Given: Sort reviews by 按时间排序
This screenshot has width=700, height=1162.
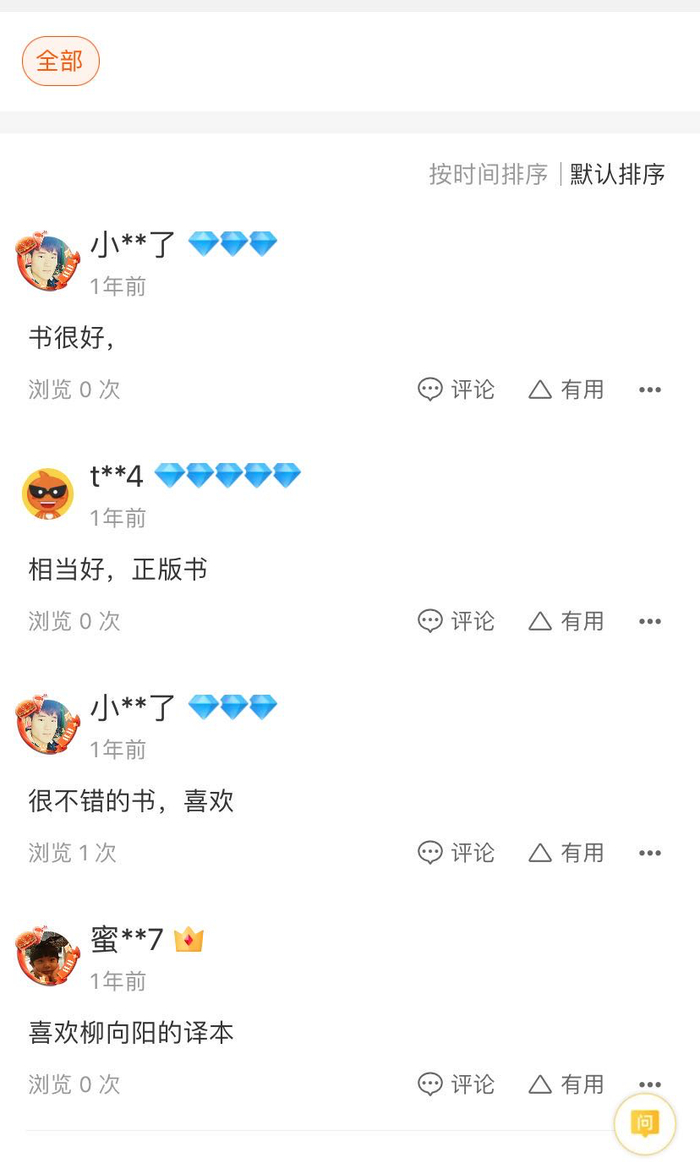Looking at the screenshot, I should coord(488,174).
